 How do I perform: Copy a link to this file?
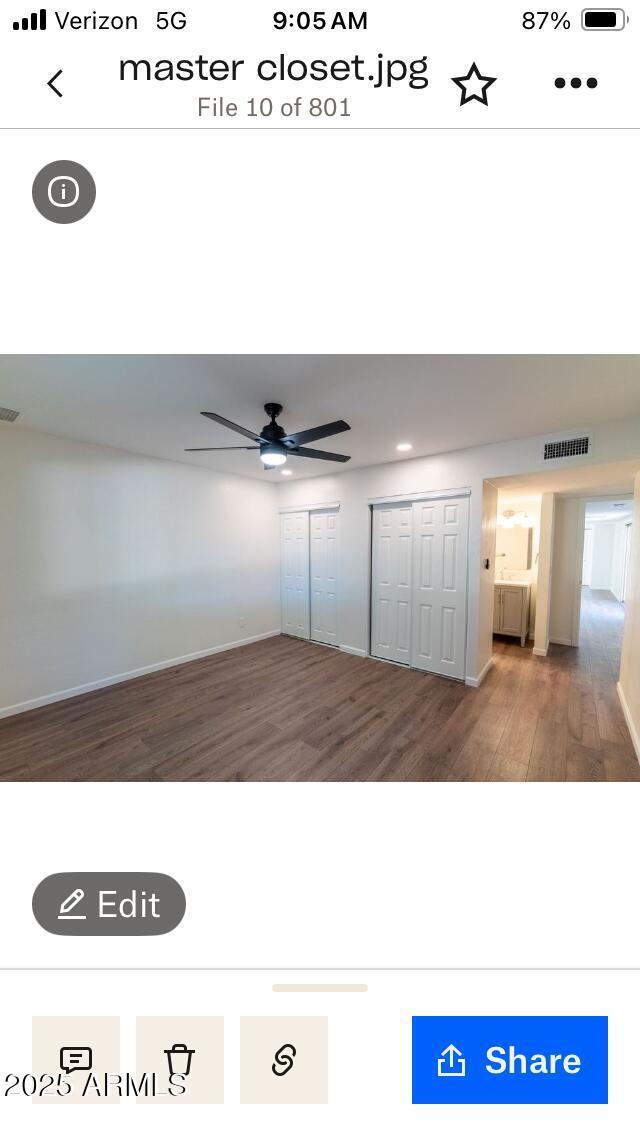(283, 1060)
